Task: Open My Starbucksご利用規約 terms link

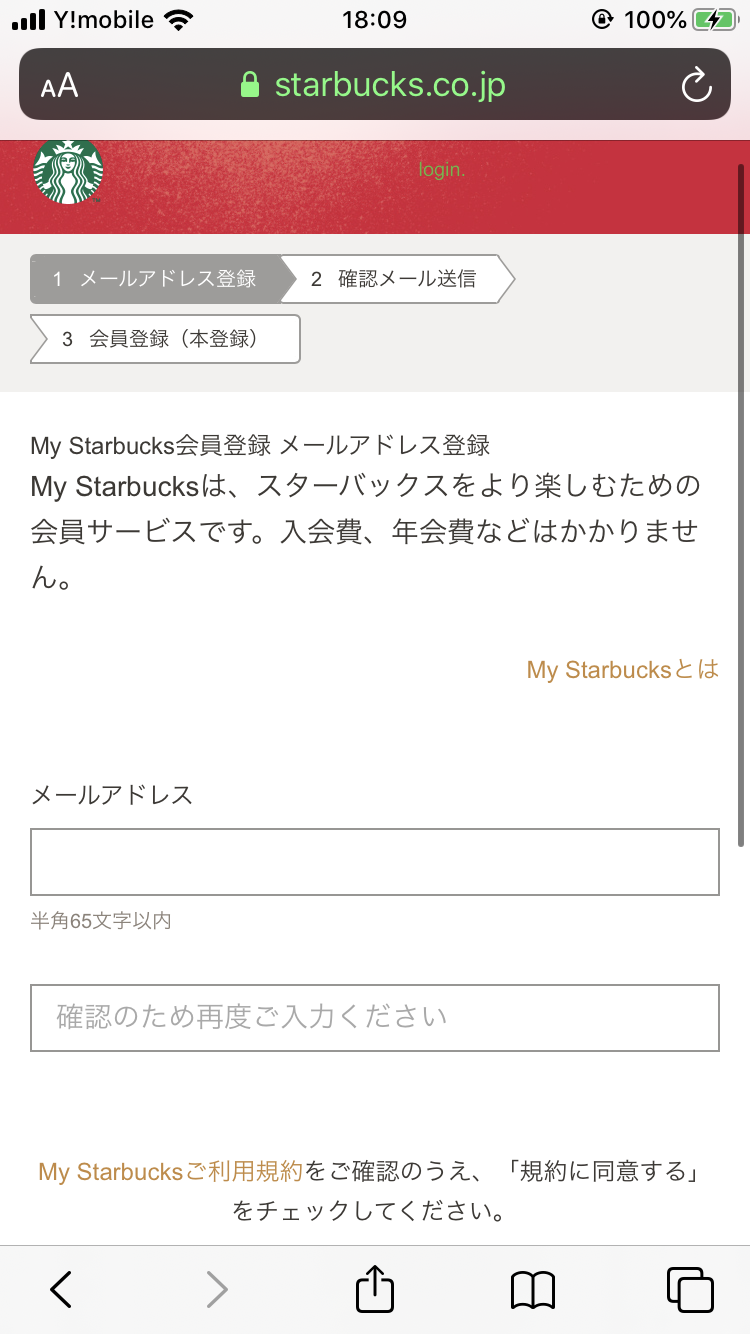Action: (x=170, y=1171)
